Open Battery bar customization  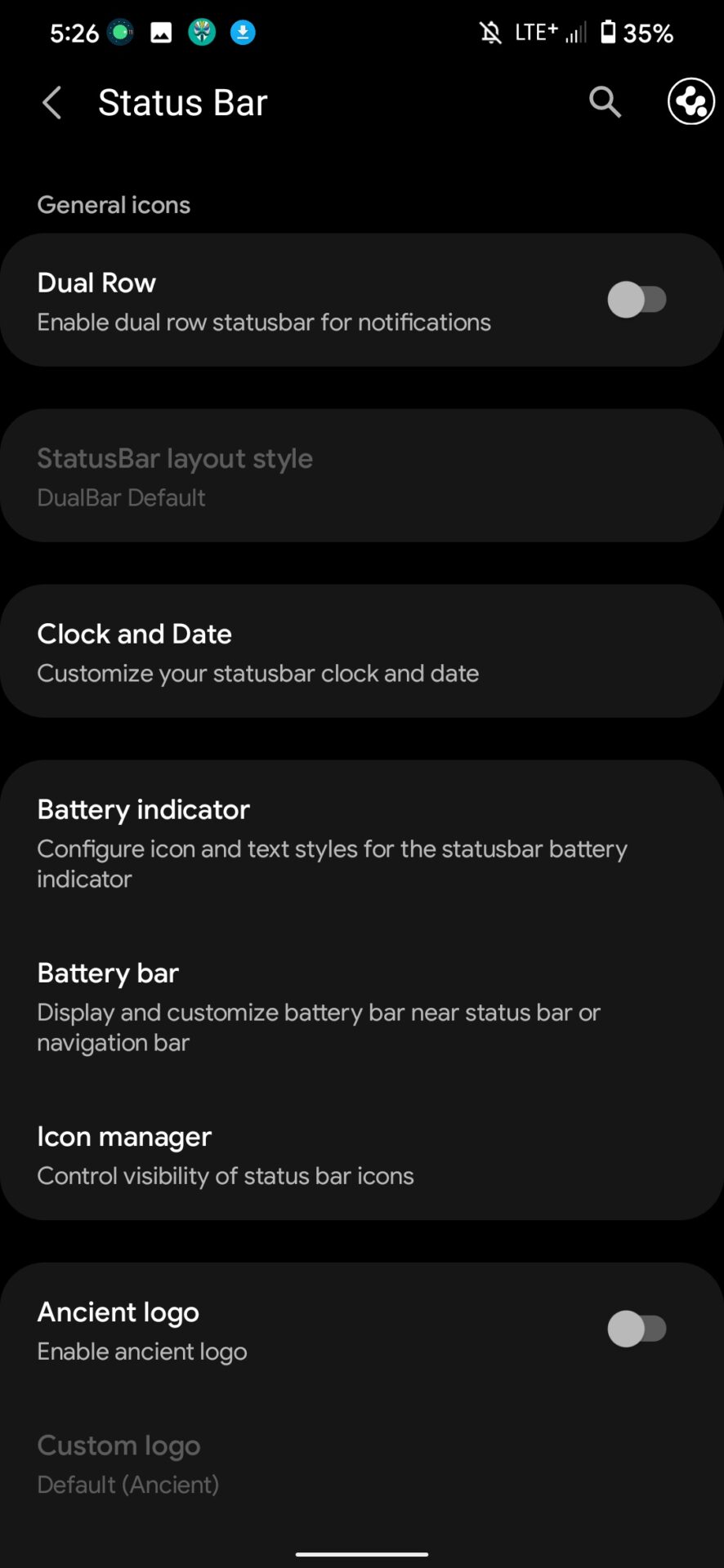coord(362,1006)
